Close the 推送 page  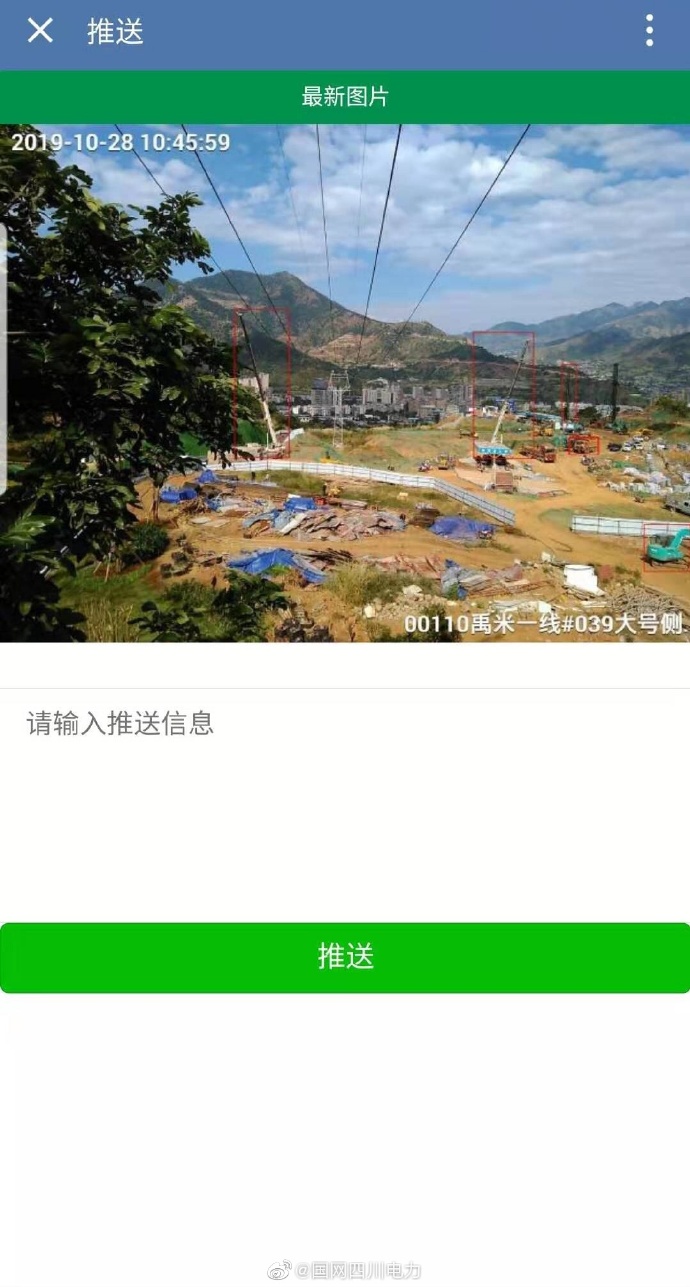click(40, 31)
